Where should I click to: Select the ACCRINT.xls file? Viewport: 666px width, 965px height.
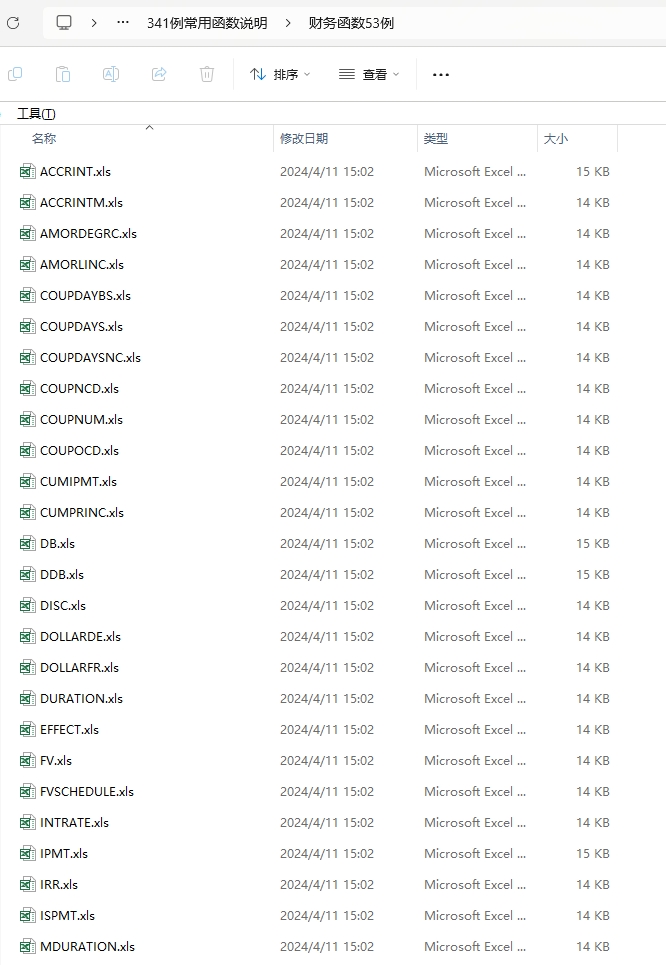75,172
